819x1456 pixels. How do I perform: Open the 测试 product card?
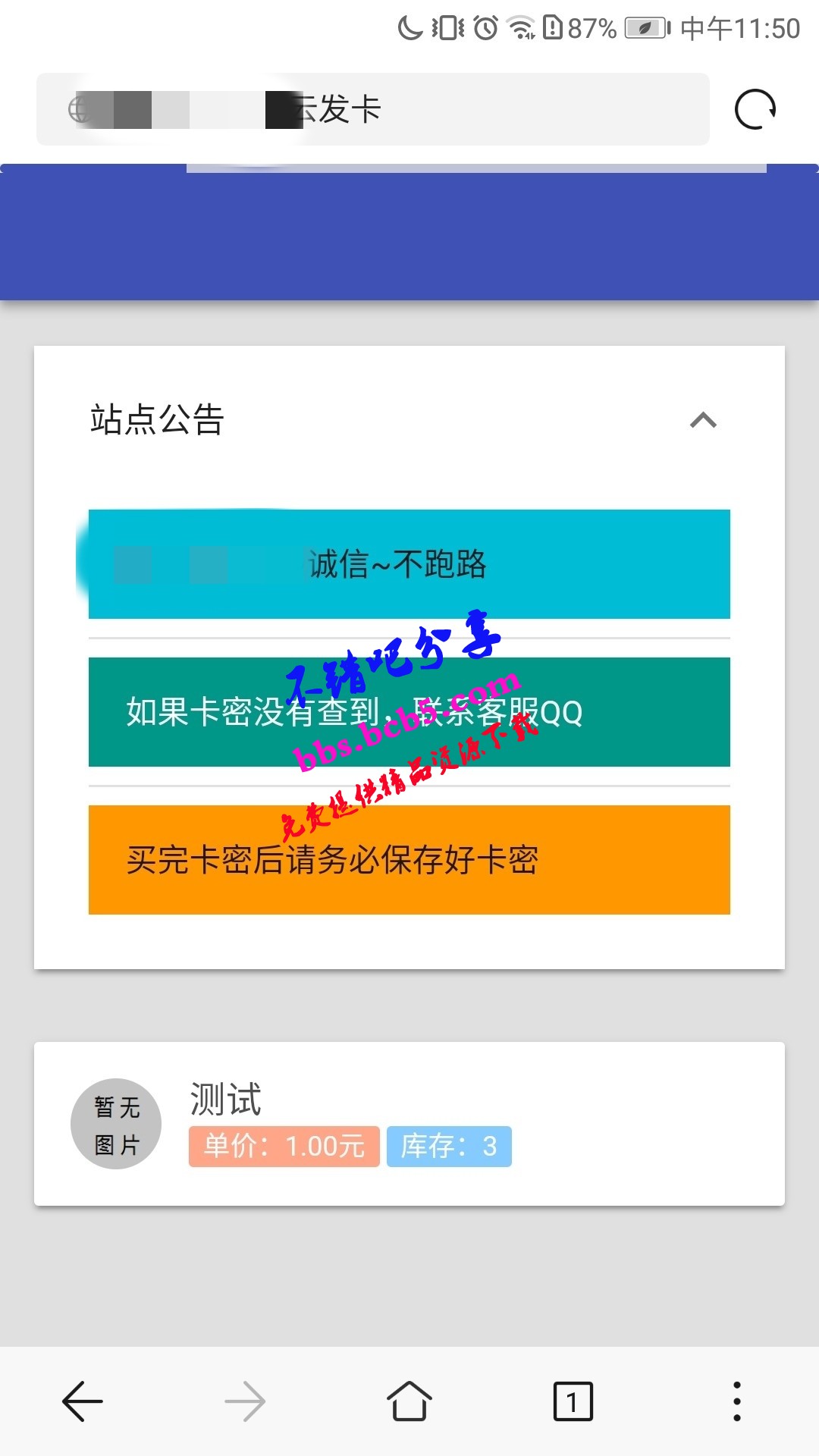[409, 1123]
